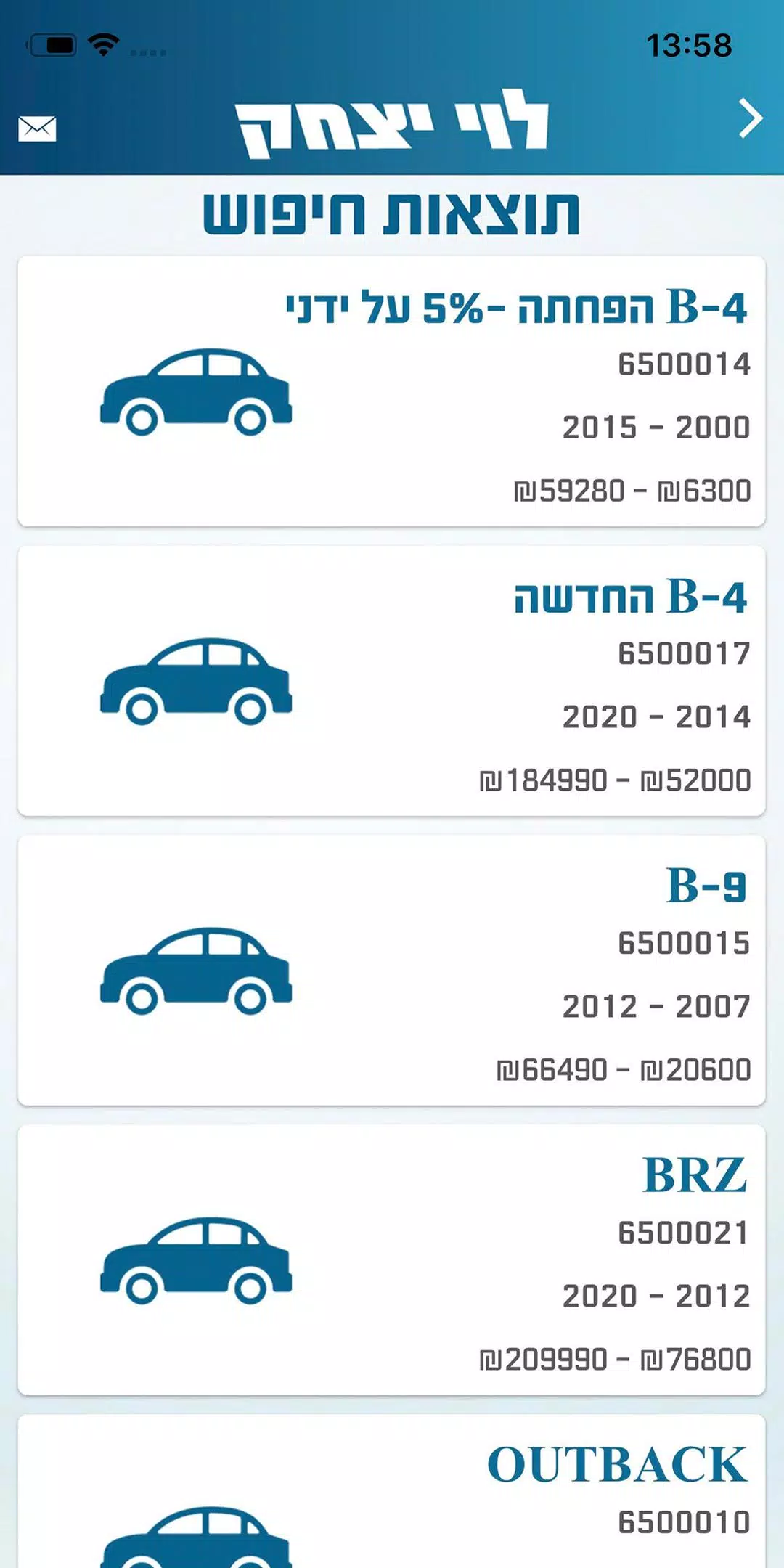Image resolution: width=784 pixels, height=1568 pixels.
Task: Open the B-4 discount listing details
Action: point(392,390)
